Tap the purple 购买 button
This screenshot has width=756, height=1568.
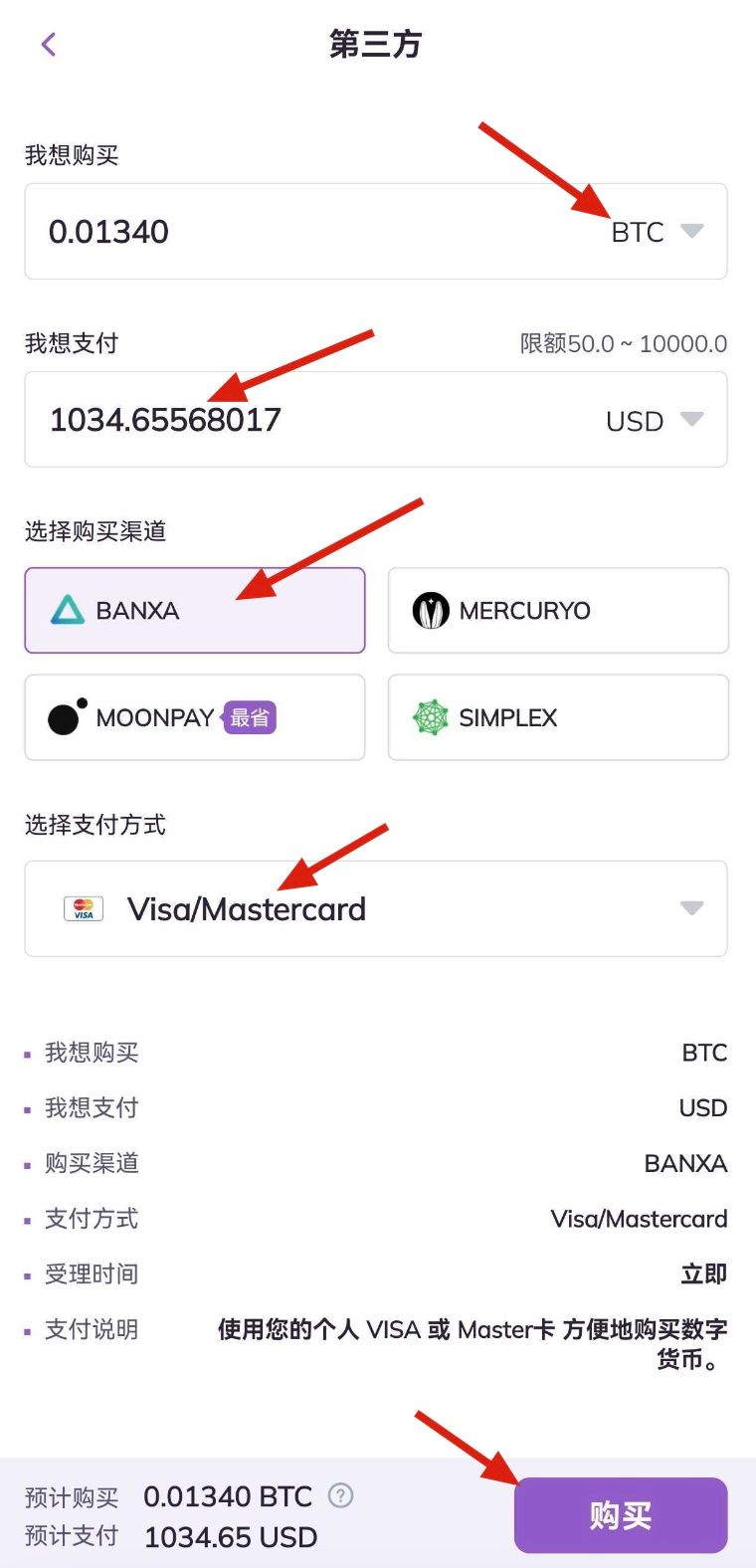[621, 1515]
